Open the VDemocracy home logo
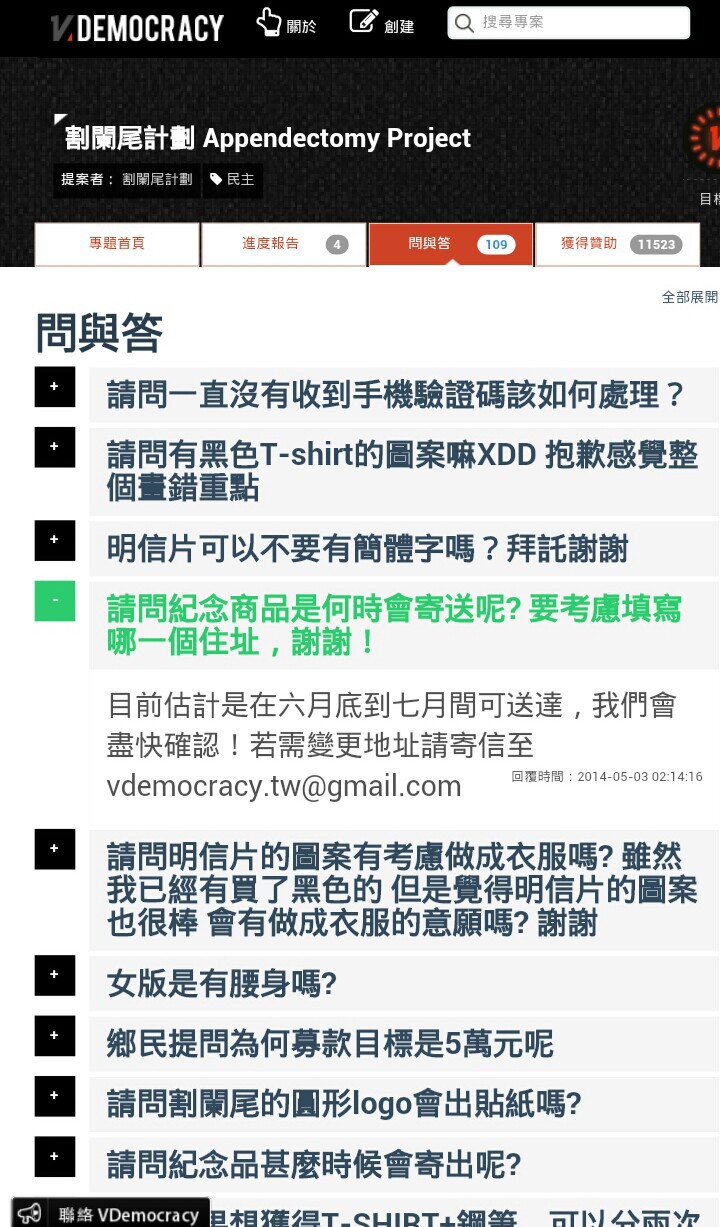Screen dimensions: 720x1227 click(x=137, y=27)
